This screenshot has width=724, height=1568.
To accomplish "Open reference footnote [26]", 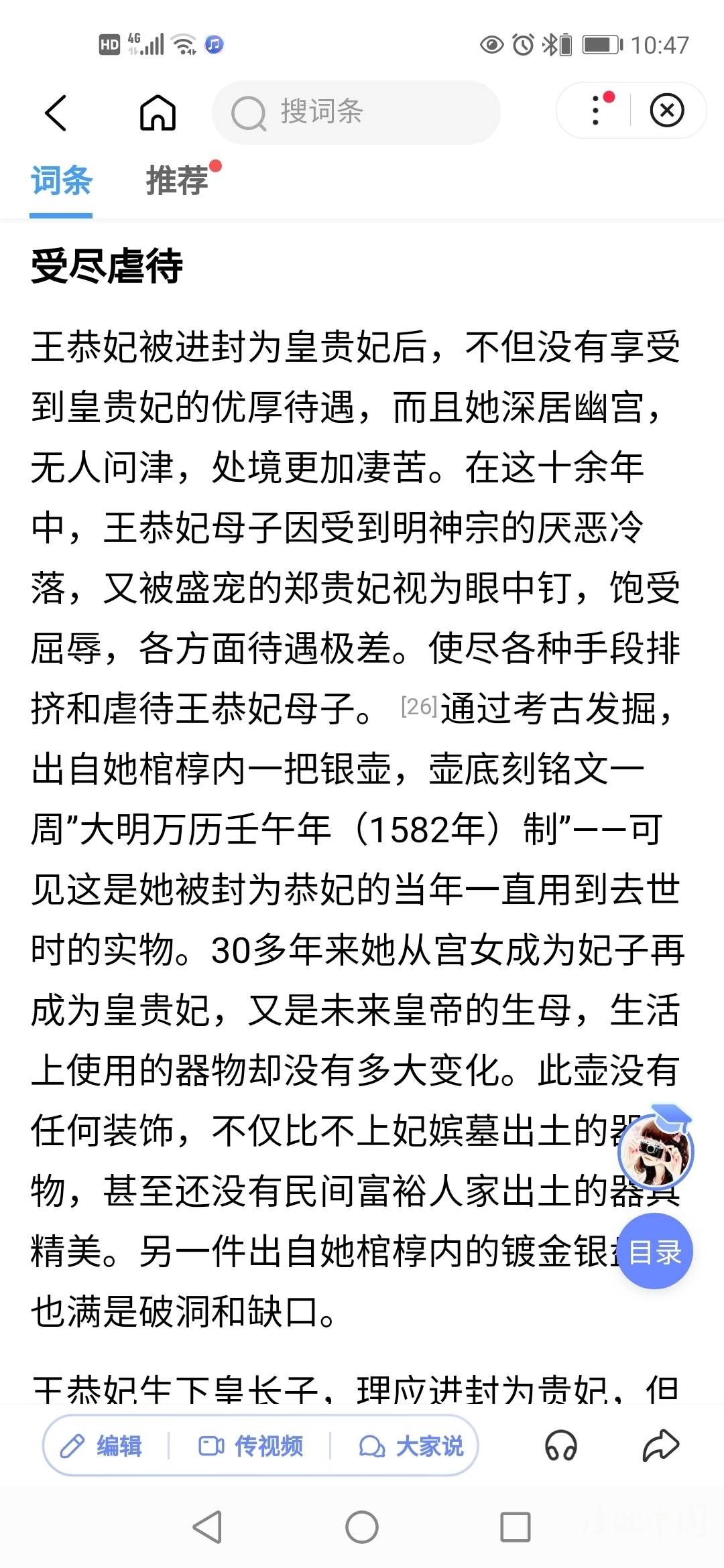I will pyautogui.click(x=419, y=706).
